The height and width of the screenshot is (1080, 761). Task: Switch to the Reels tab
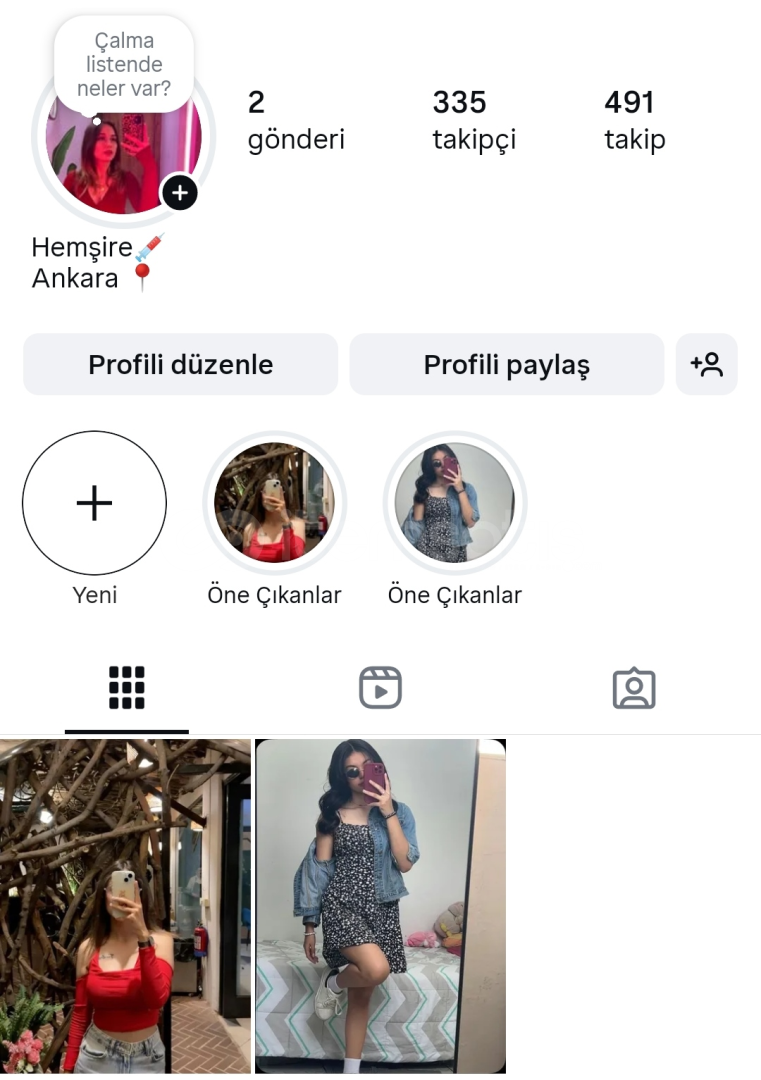click(380, 688)
